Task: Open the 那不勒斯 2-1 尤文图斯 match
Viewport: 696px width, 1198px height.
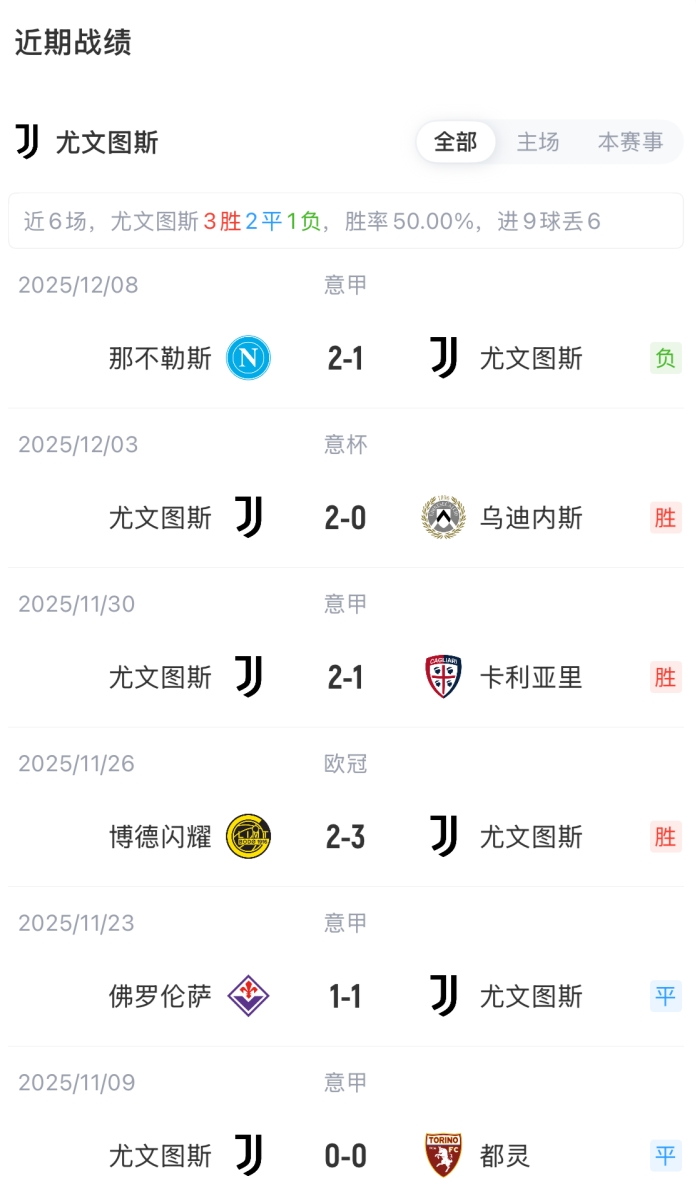Action: (346, 358)
